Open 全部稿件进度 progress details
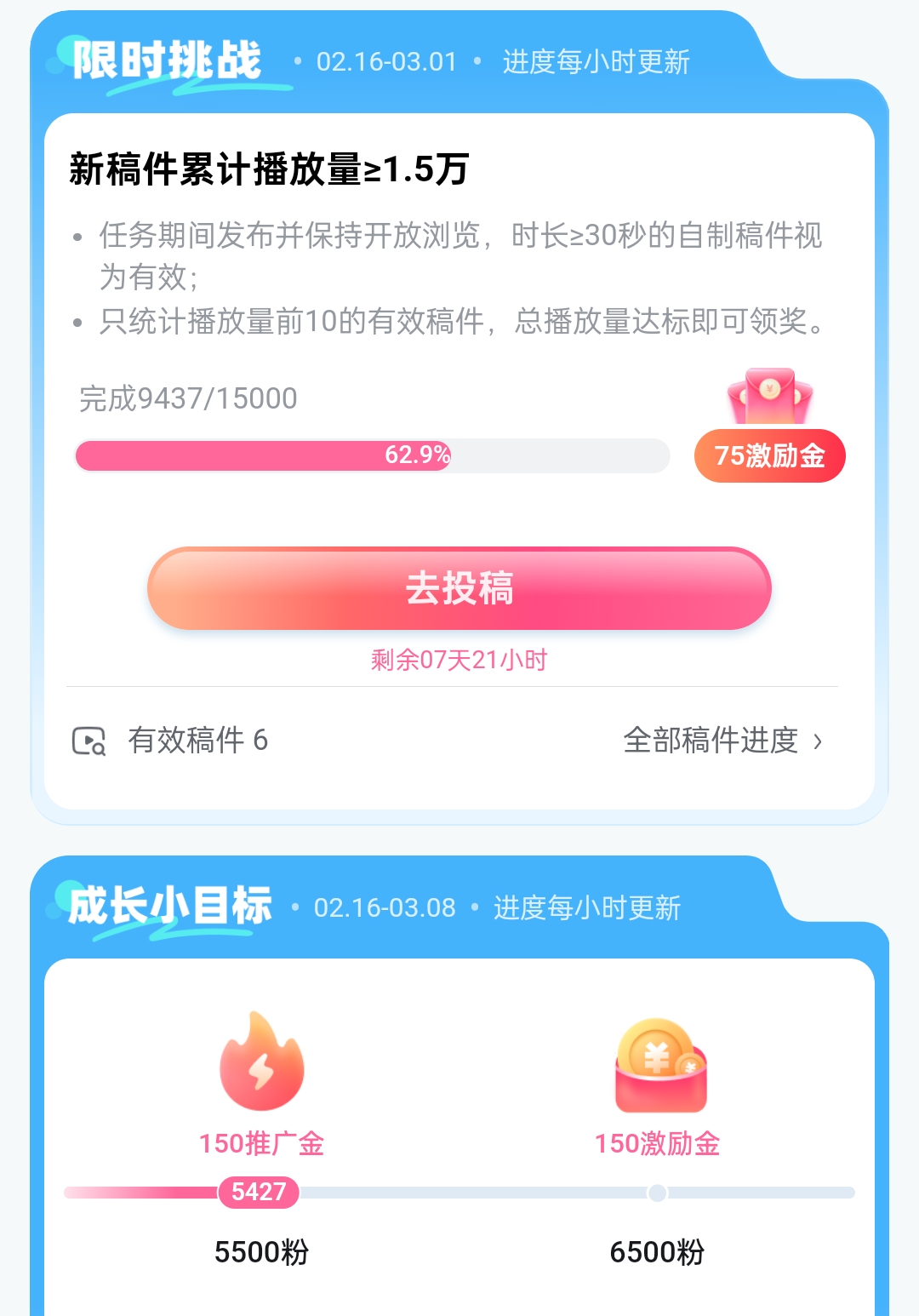Viewport: 919px width, 1316px height. click(x=722, y=741)
